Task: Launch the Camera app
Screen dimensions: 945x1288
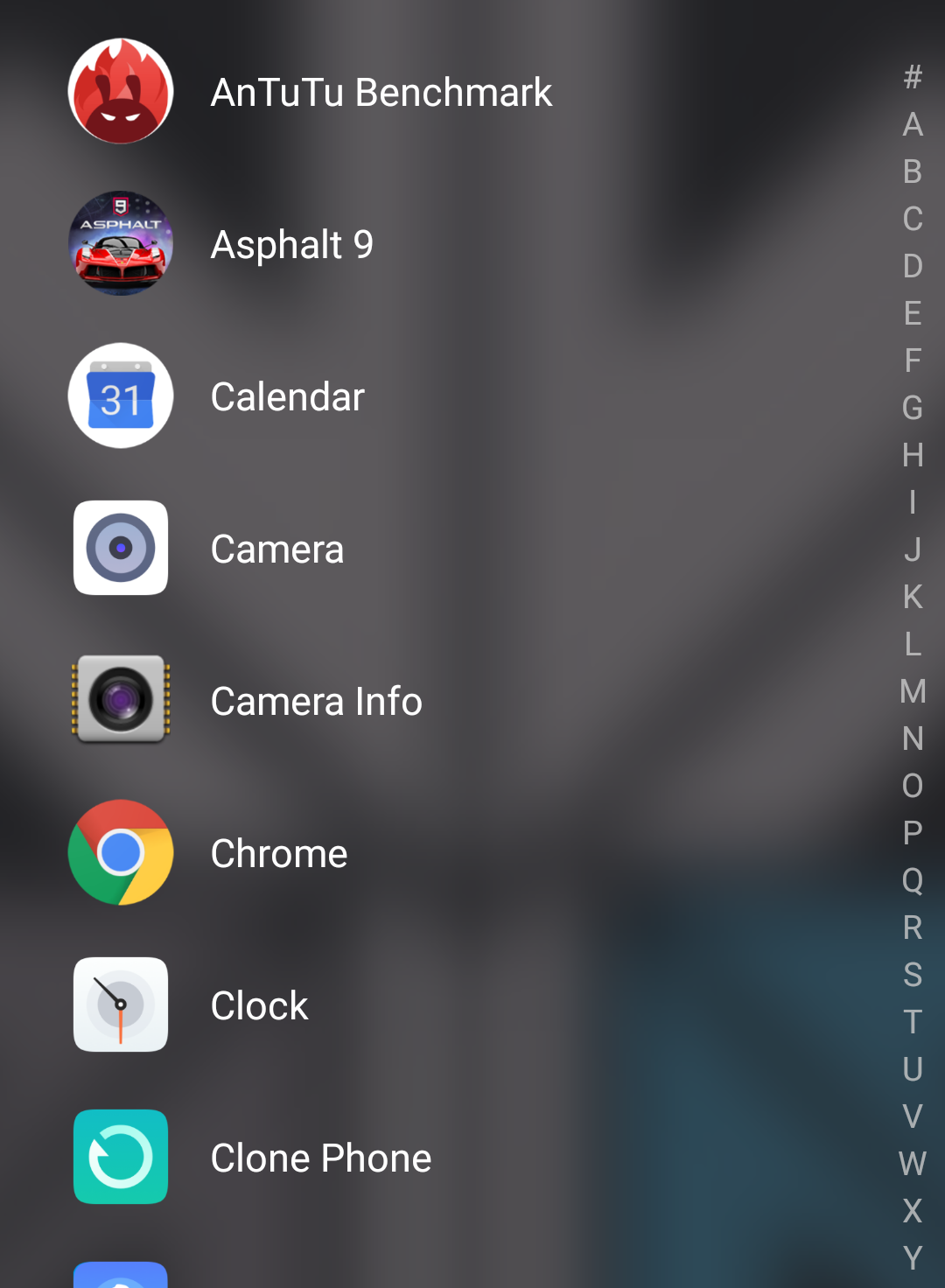Action: click(x=121, y=548)
